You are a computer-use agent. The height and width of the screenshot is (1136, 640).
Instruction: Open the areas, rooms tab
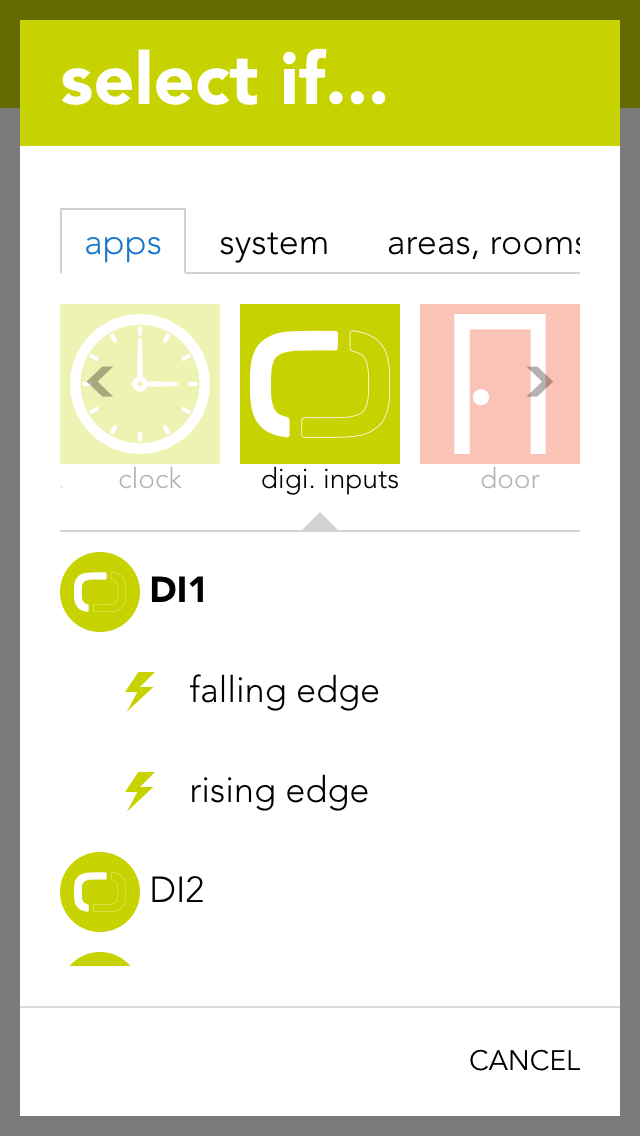482,243
